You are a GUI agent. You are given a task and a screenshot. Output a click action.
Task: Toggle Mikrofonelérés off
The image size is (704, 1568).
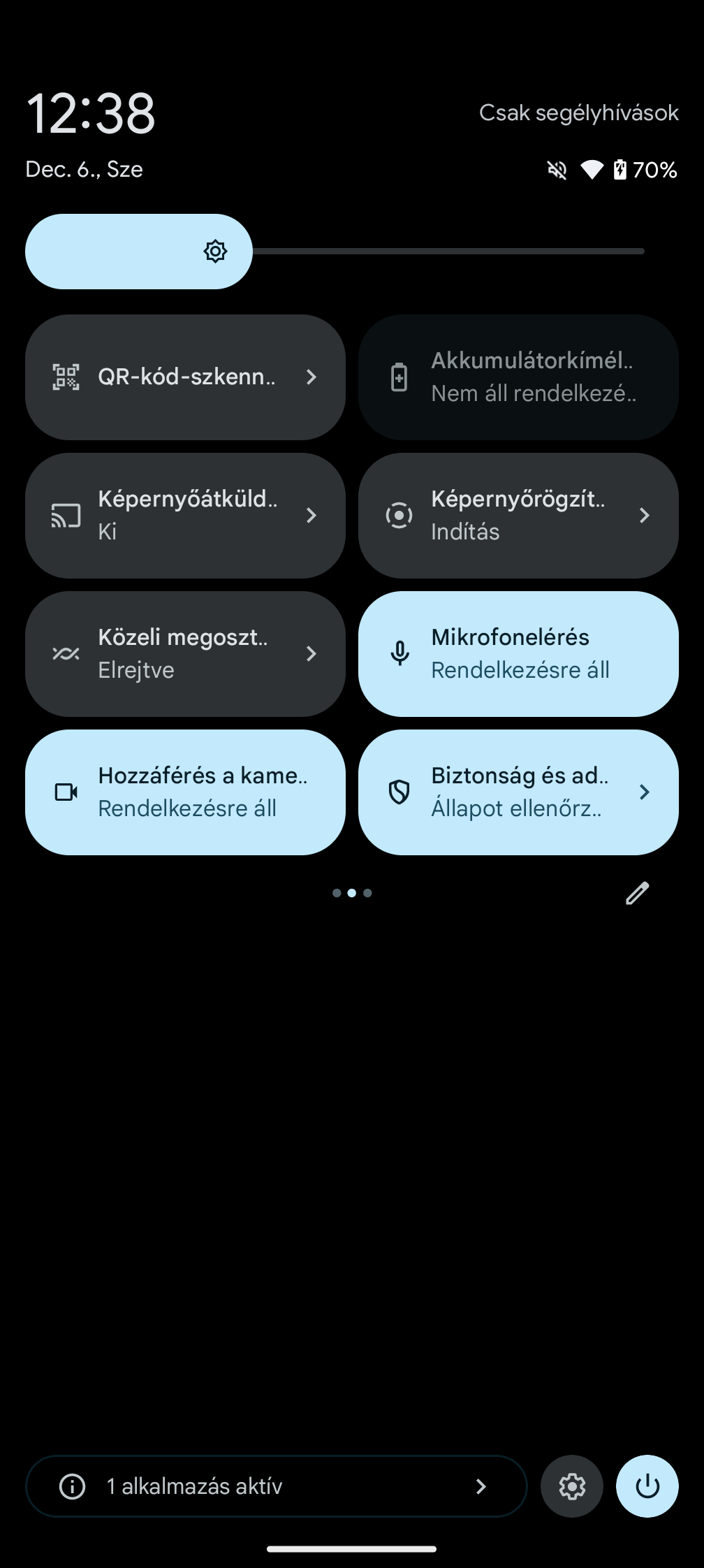coord(518,654)
